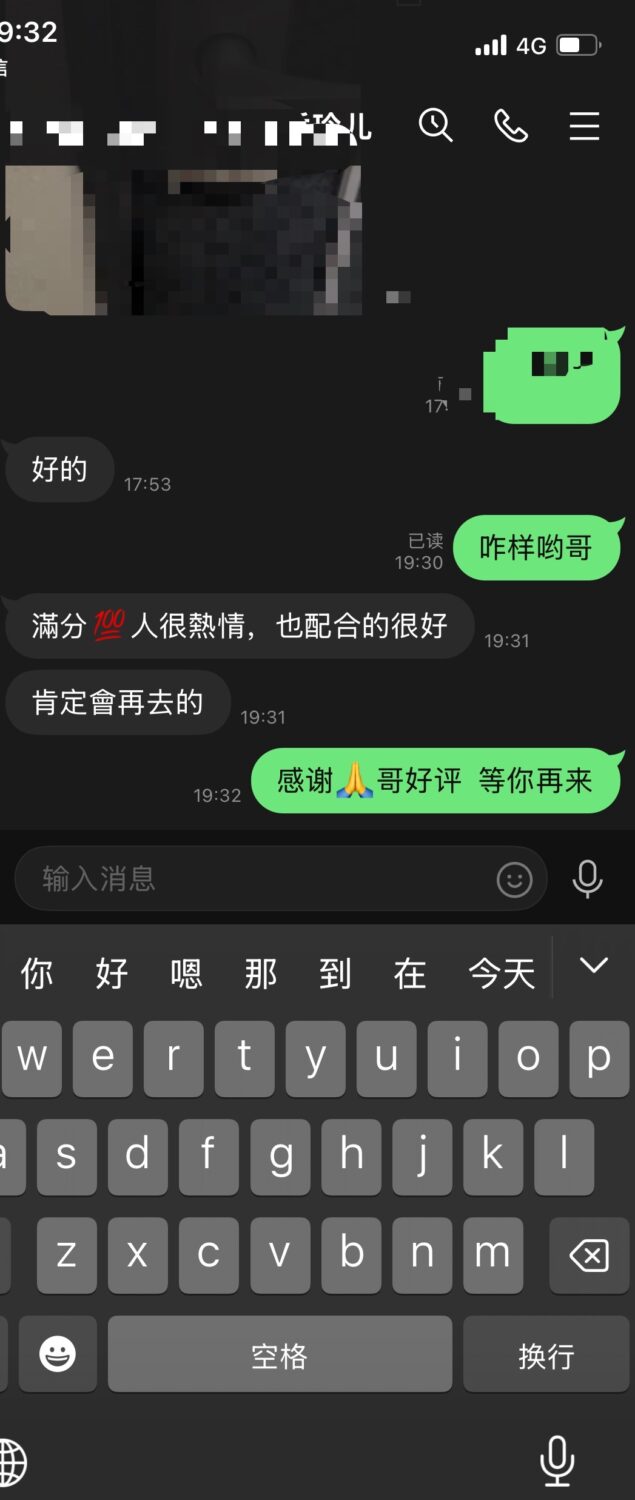
Task: Open the chat menu
Action: coord(584,127)
